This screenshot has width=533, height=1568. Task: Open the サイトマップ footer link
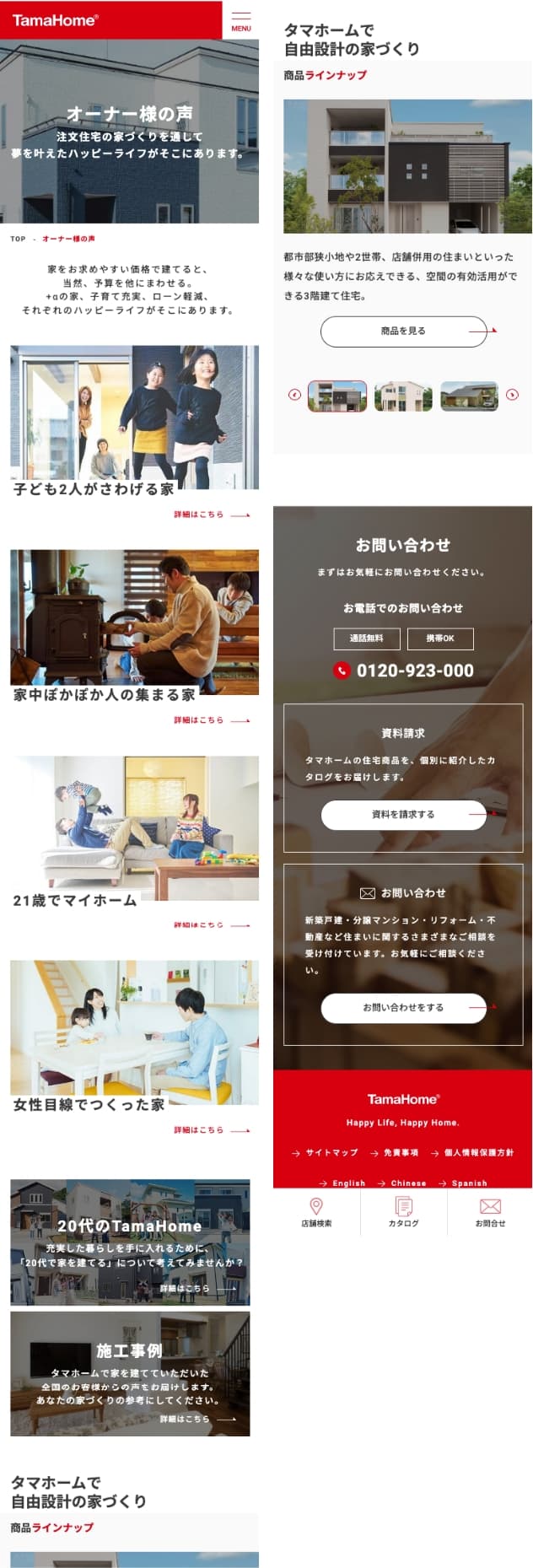click(x=325, y=1153)
